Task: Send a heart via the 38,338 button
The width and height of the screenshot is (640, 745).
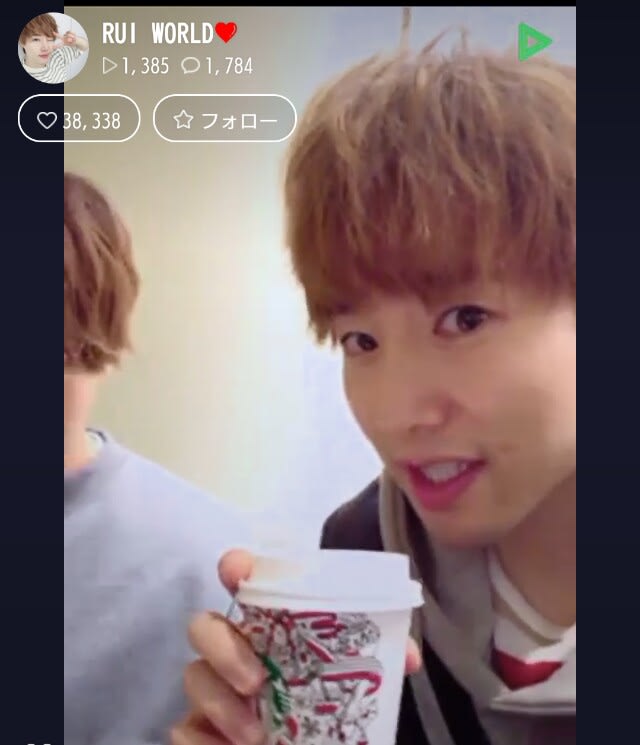Action: (x=79, y=119)
